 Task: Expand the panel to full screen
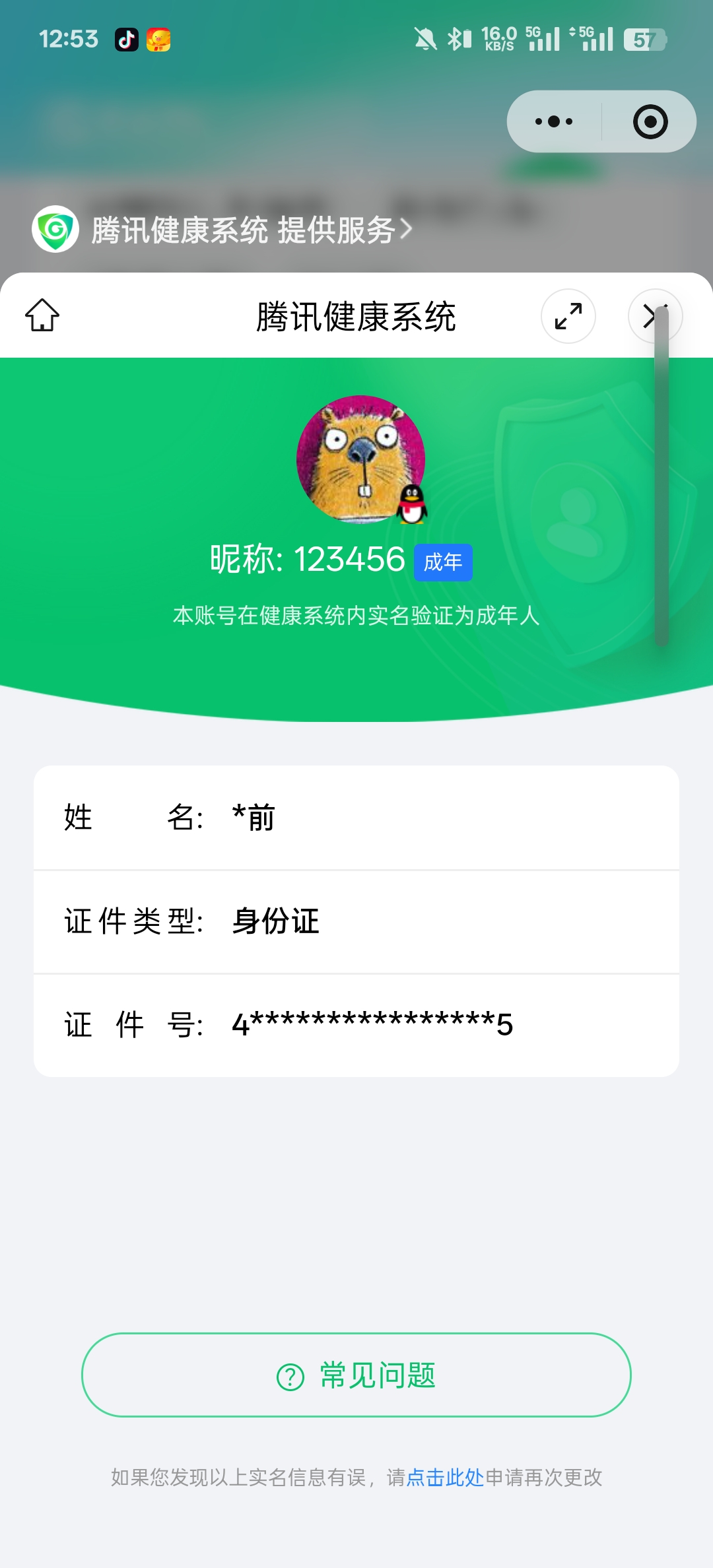(x=568, y=316)
